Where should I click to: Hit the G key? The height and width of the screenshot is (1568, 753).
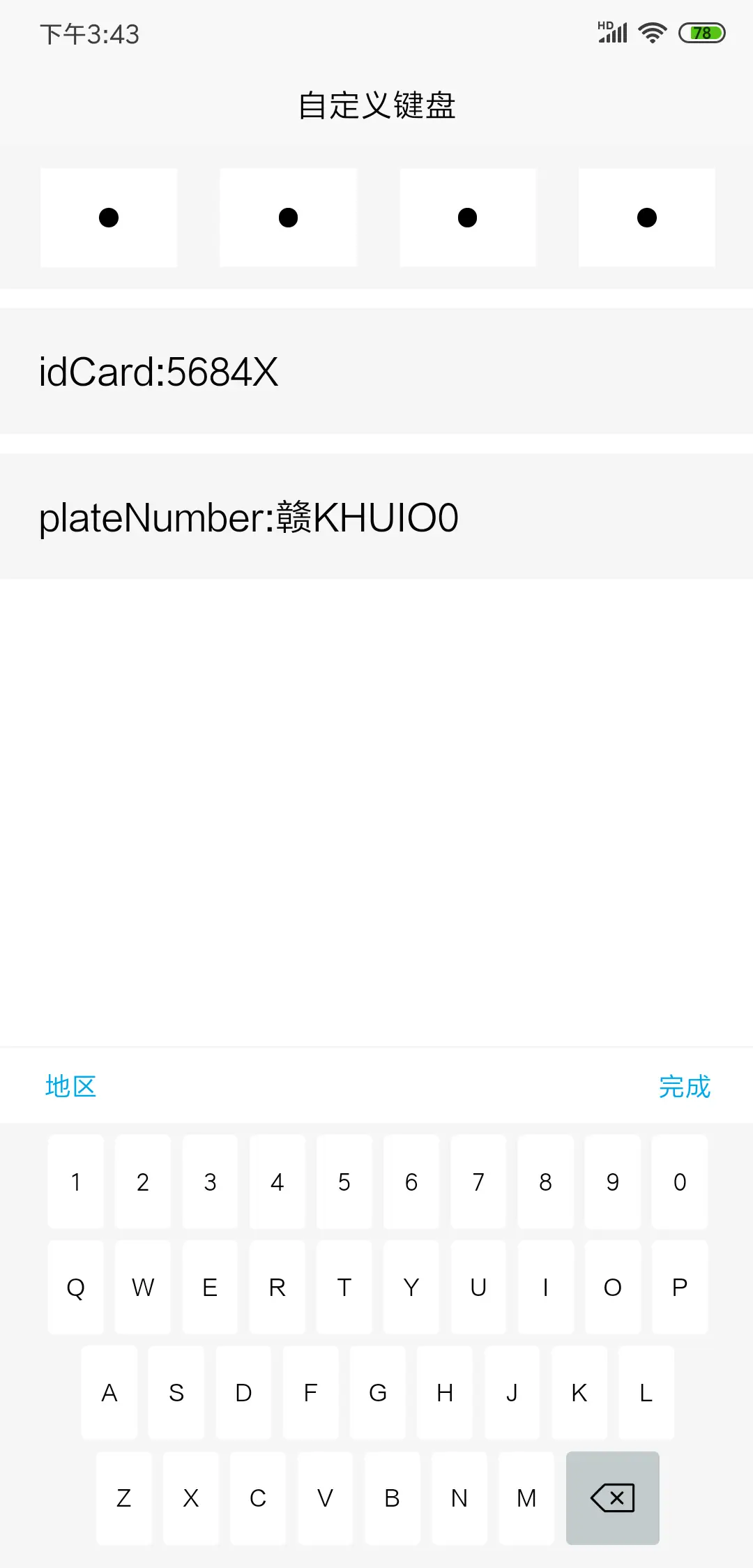[377, 1392]
